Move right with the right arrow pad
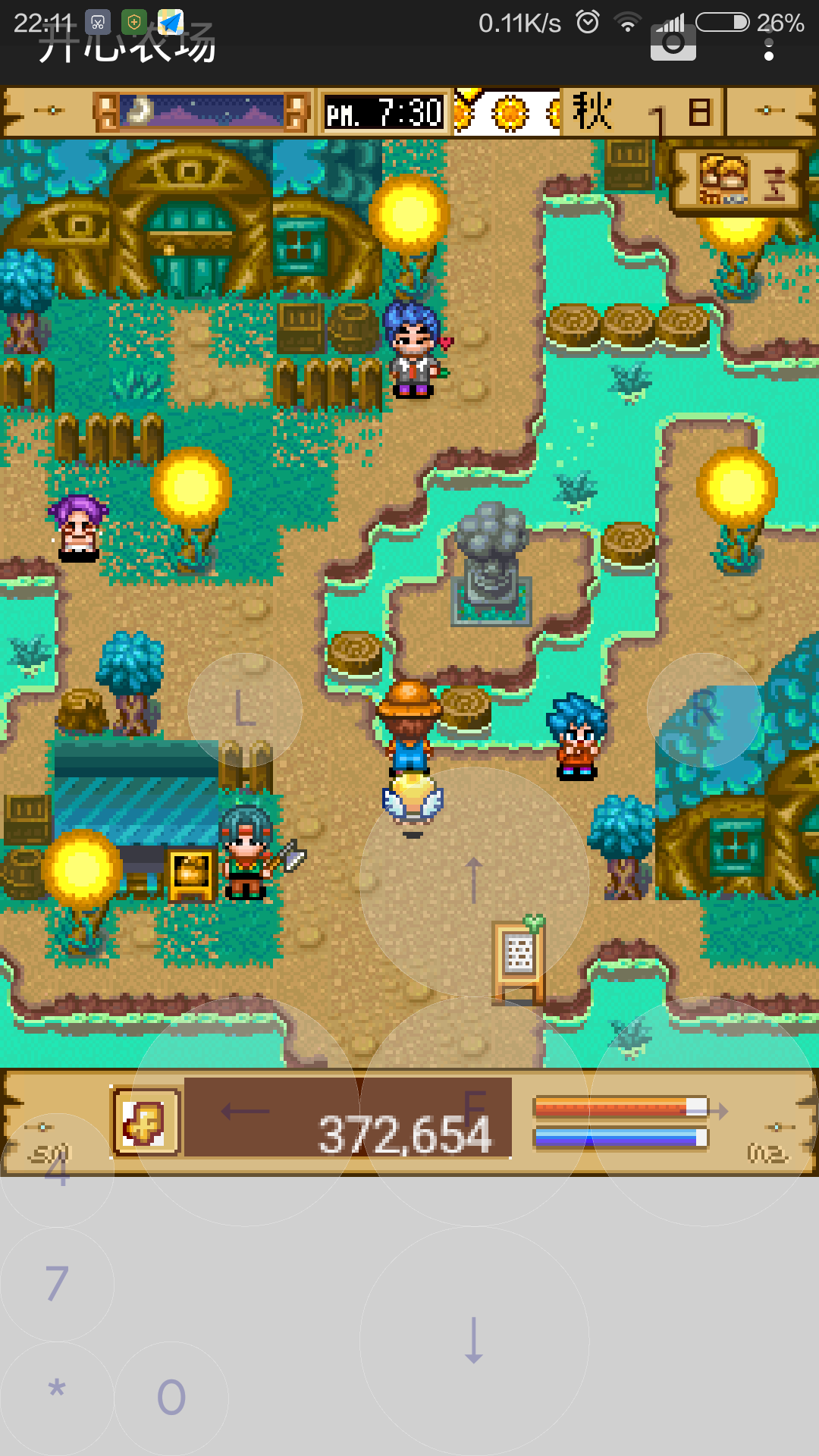Screen dimensions: 819x1456 704,1112
